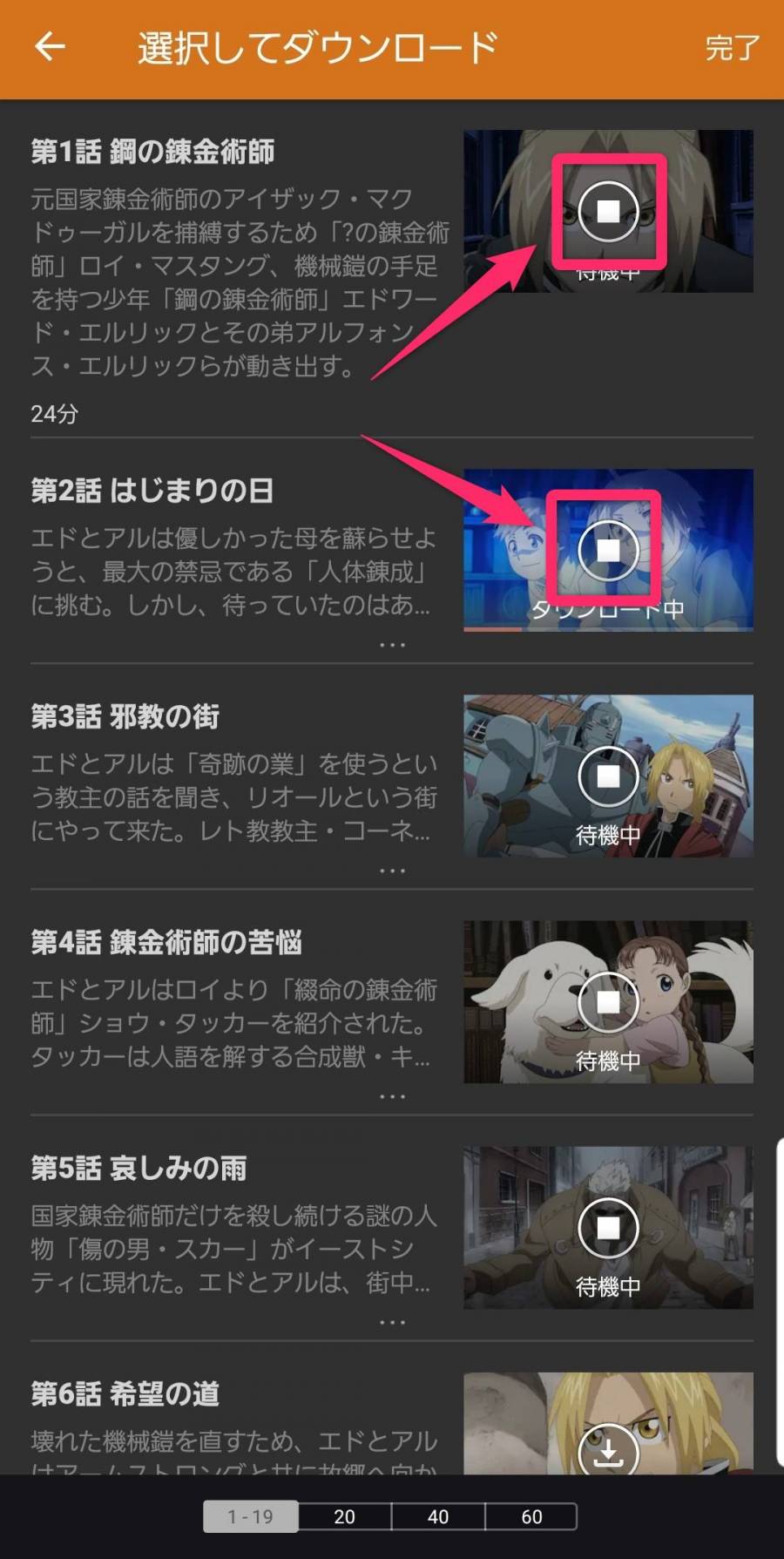Expand the description of 第3話 邪教の街
This screenshot has width=784, height=1559.
click(392, 871)
